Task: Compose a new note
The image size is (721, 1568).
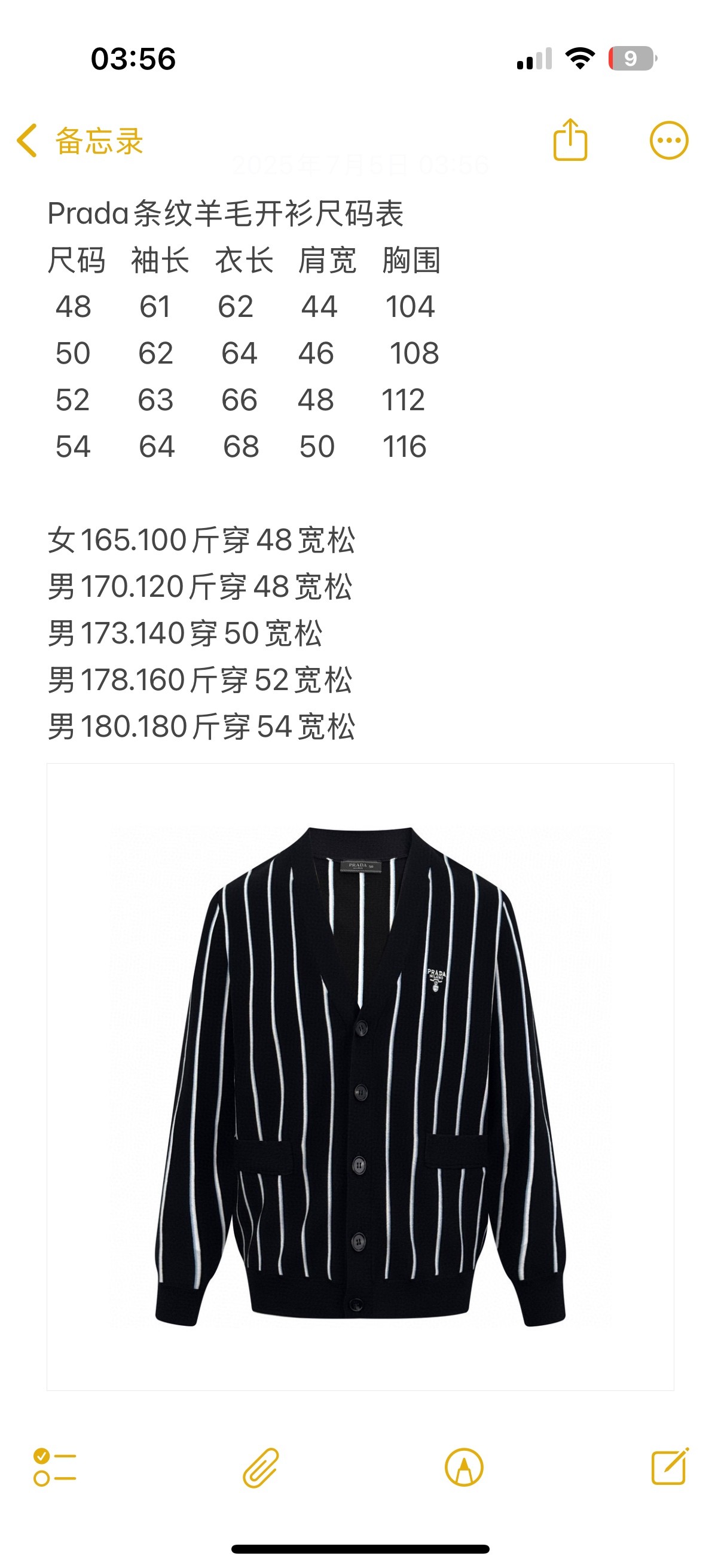Action: 669,1468
